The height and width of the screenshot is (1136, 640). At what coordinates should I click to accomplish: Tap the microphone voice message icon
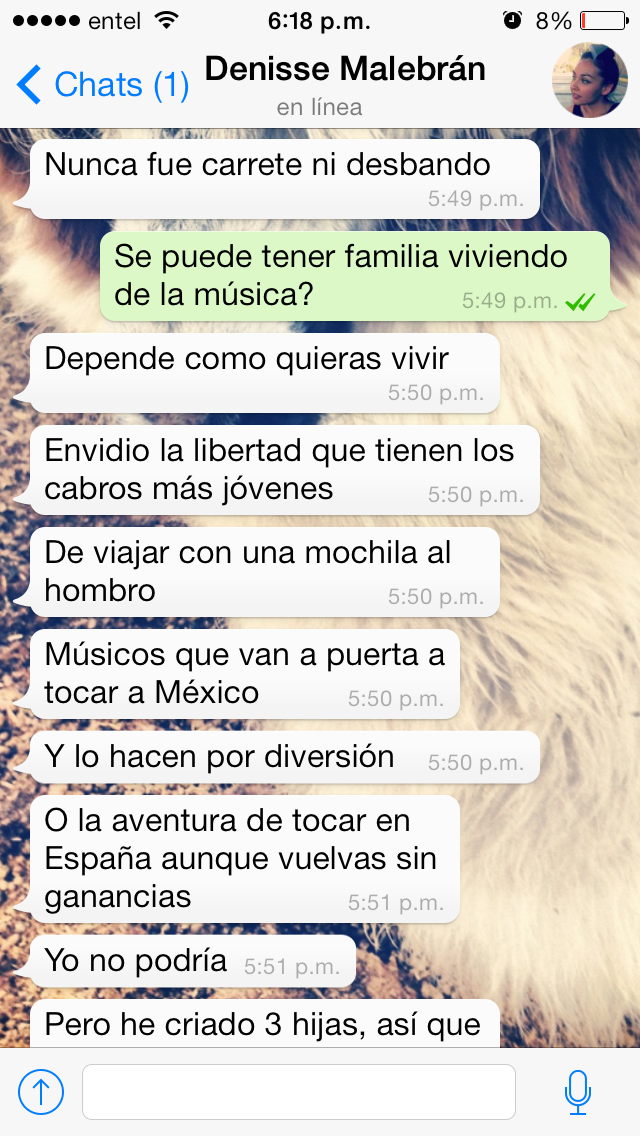[x=578, y=1091]
